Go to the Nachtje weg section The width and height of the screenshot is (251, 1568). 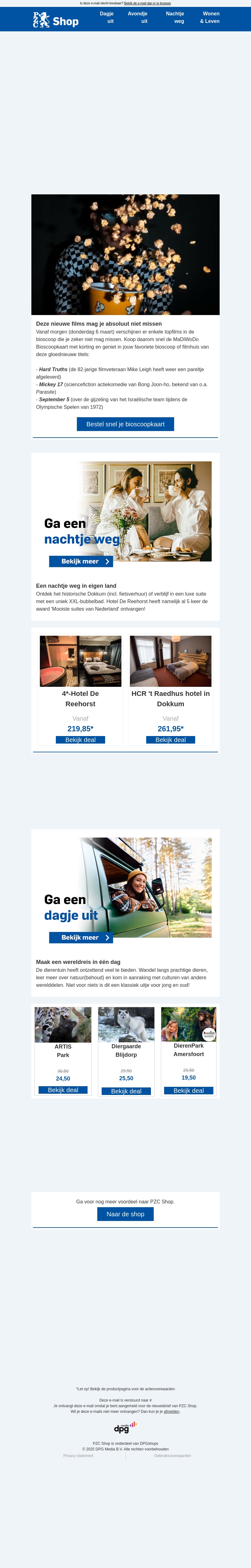tap(175, 17)
